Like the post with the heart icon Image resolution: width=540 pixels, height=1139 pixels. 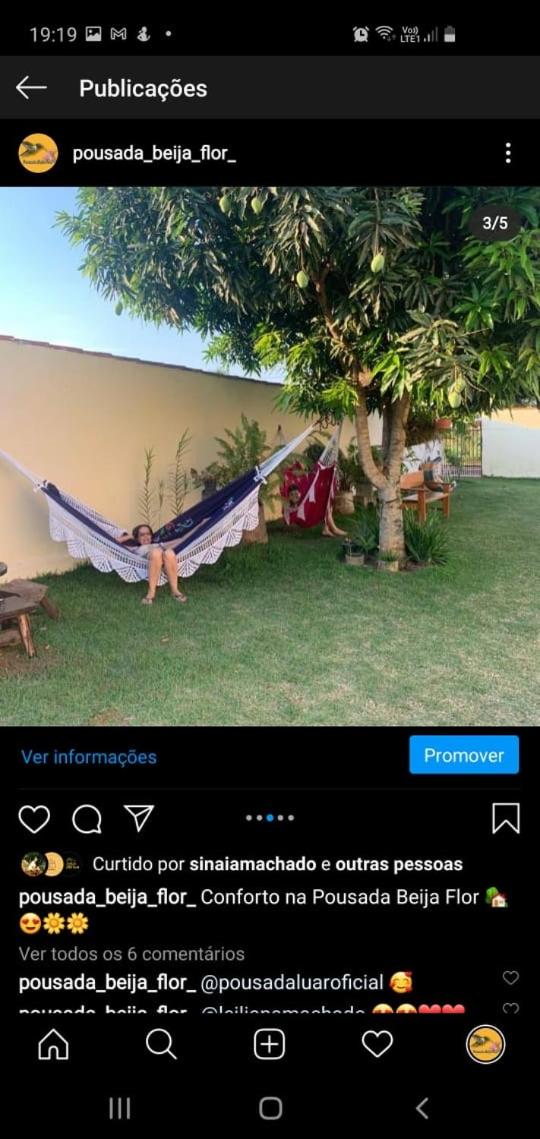point(34,819)
